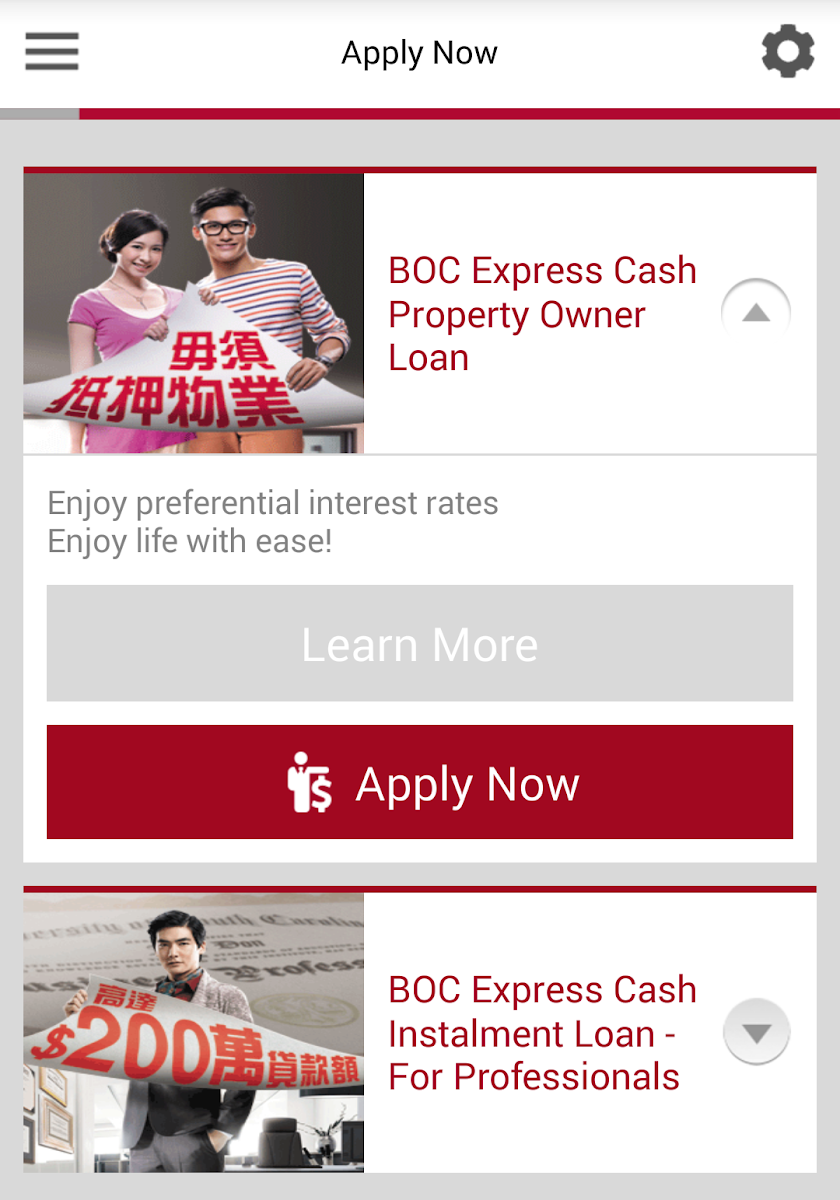Apply Now for Property Owner Loan
This screenshot has width=840, height=1200.
tap(420, 782)
